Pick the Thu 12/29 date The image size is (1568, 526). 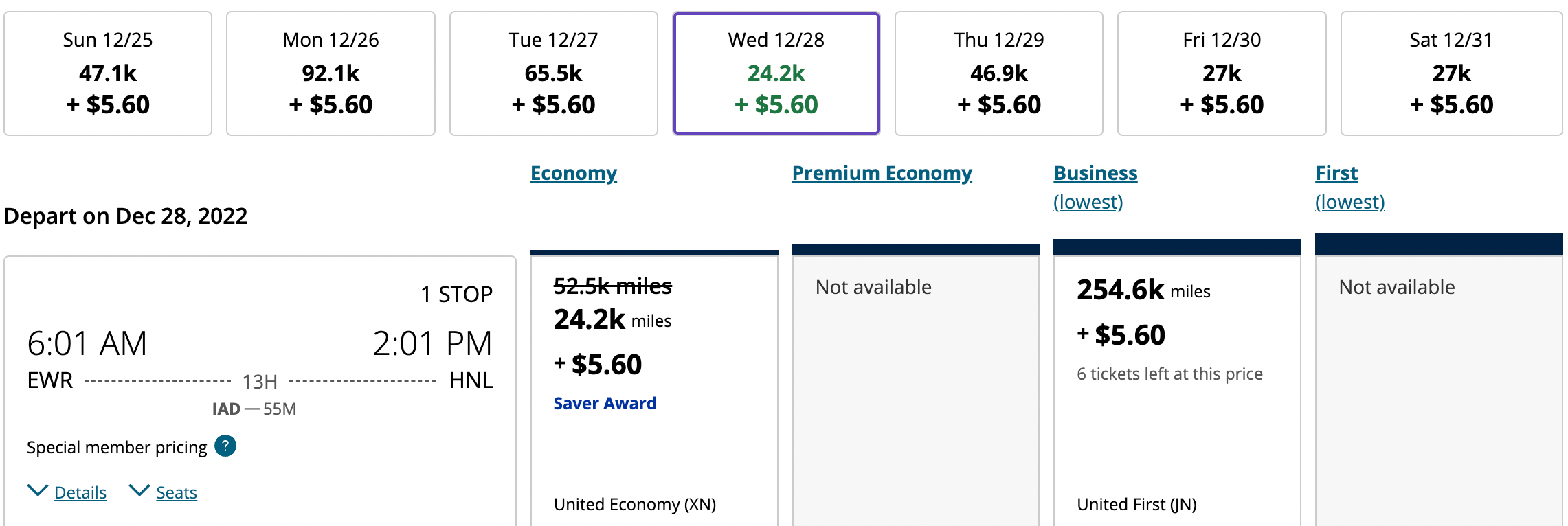click(998, 73)
